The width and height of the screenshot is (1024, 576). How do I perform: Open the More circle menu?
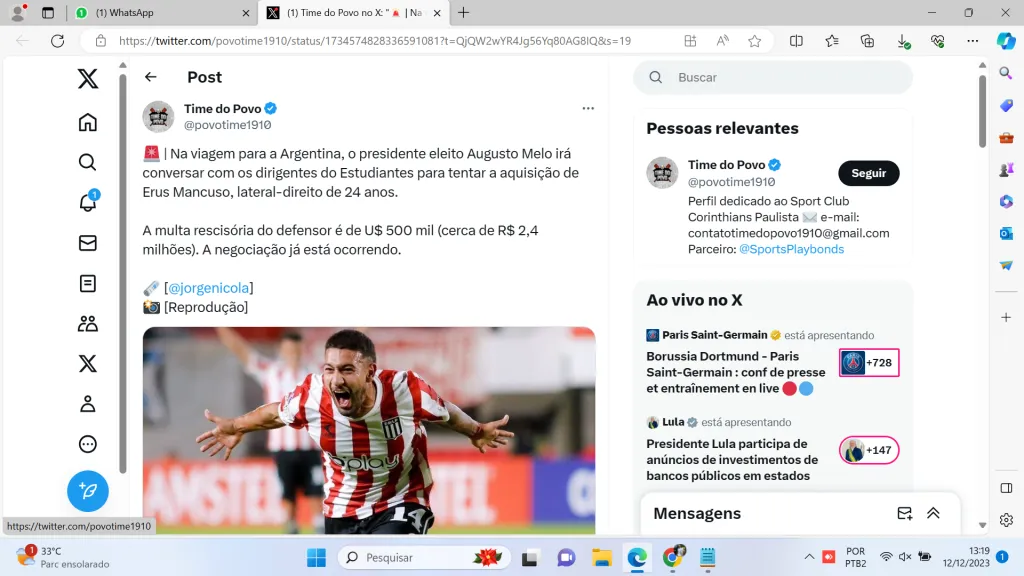(x=88, y=444)
